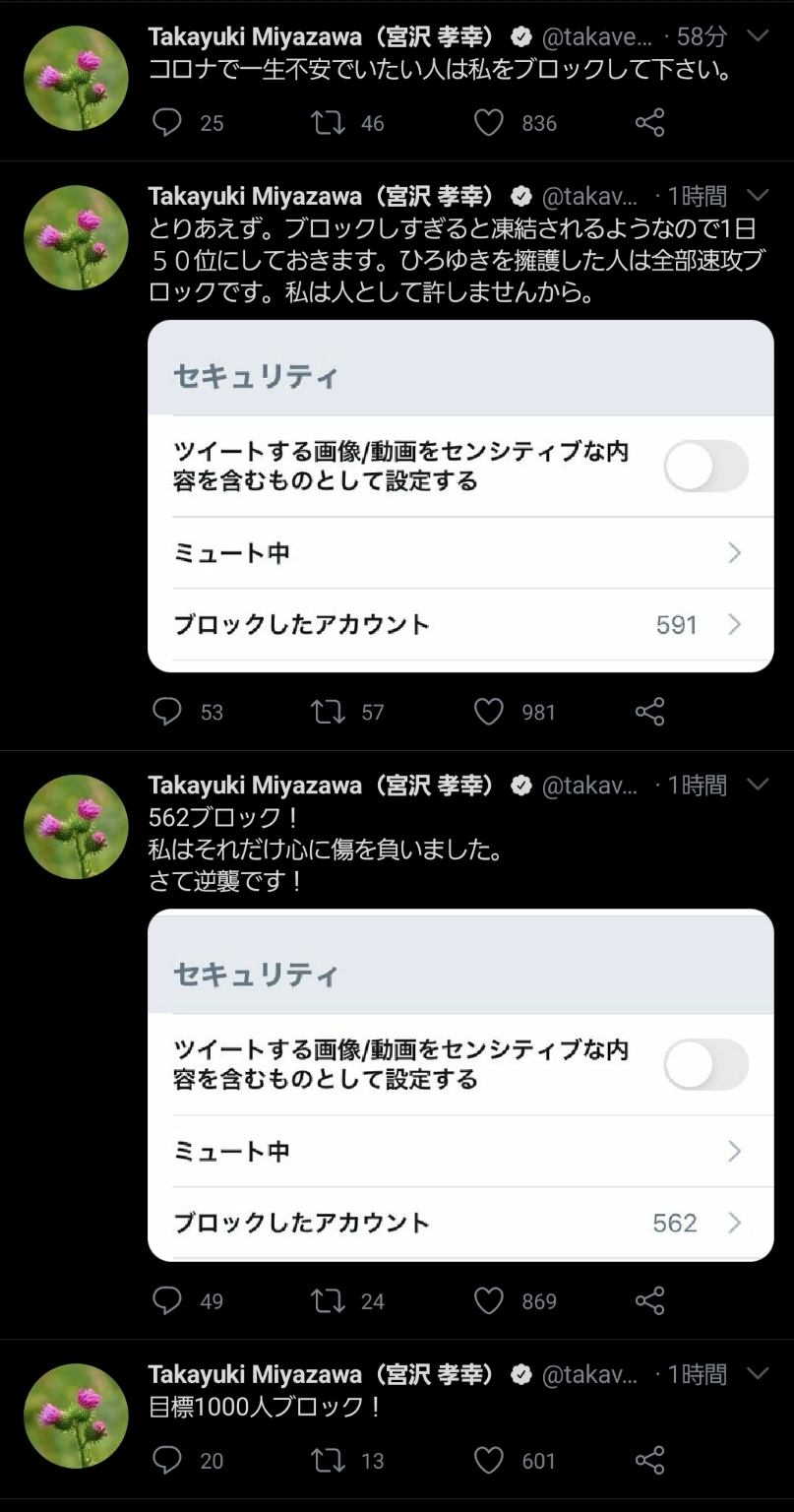Share the 562ブロック tweet

coord(649,1300)
